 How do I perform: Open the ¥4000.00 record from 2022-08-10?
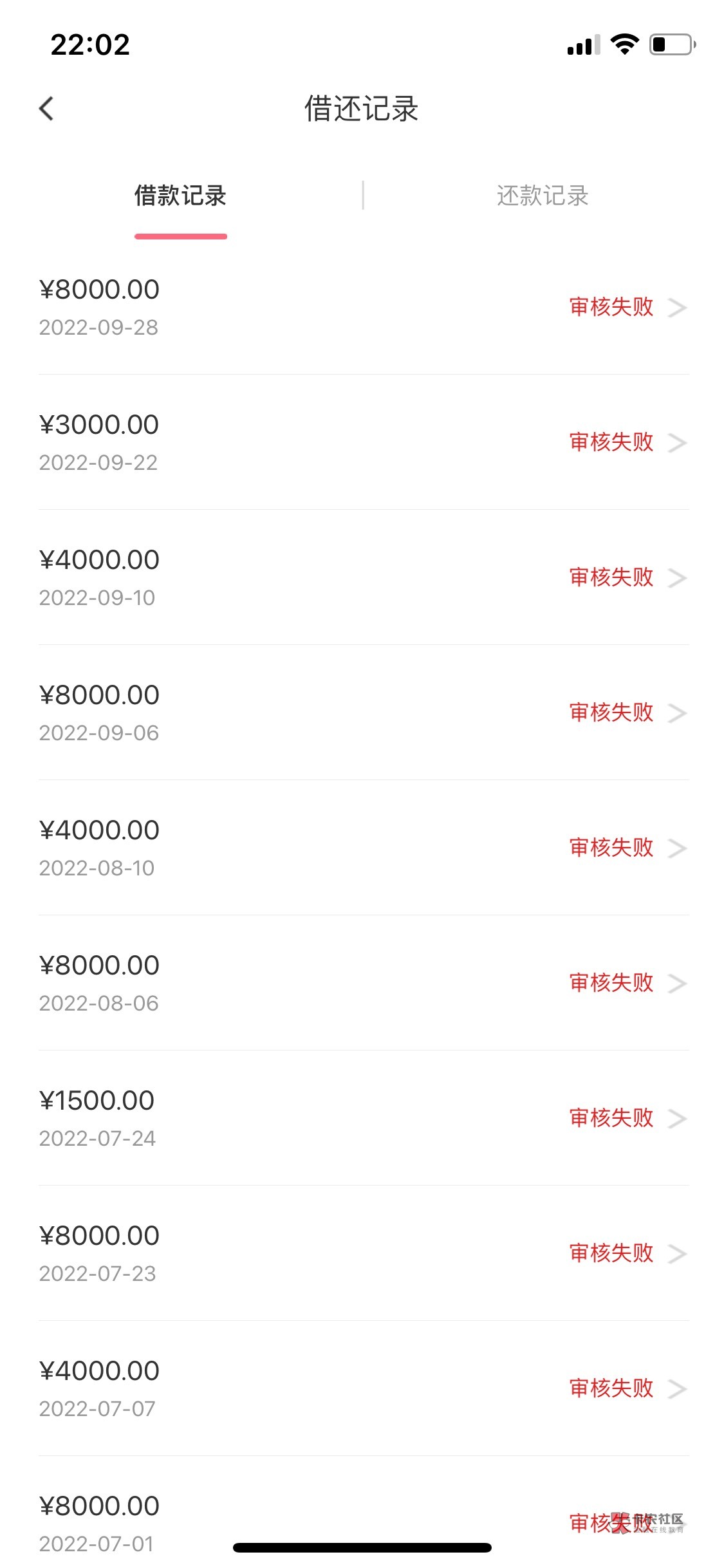(364, 848)
